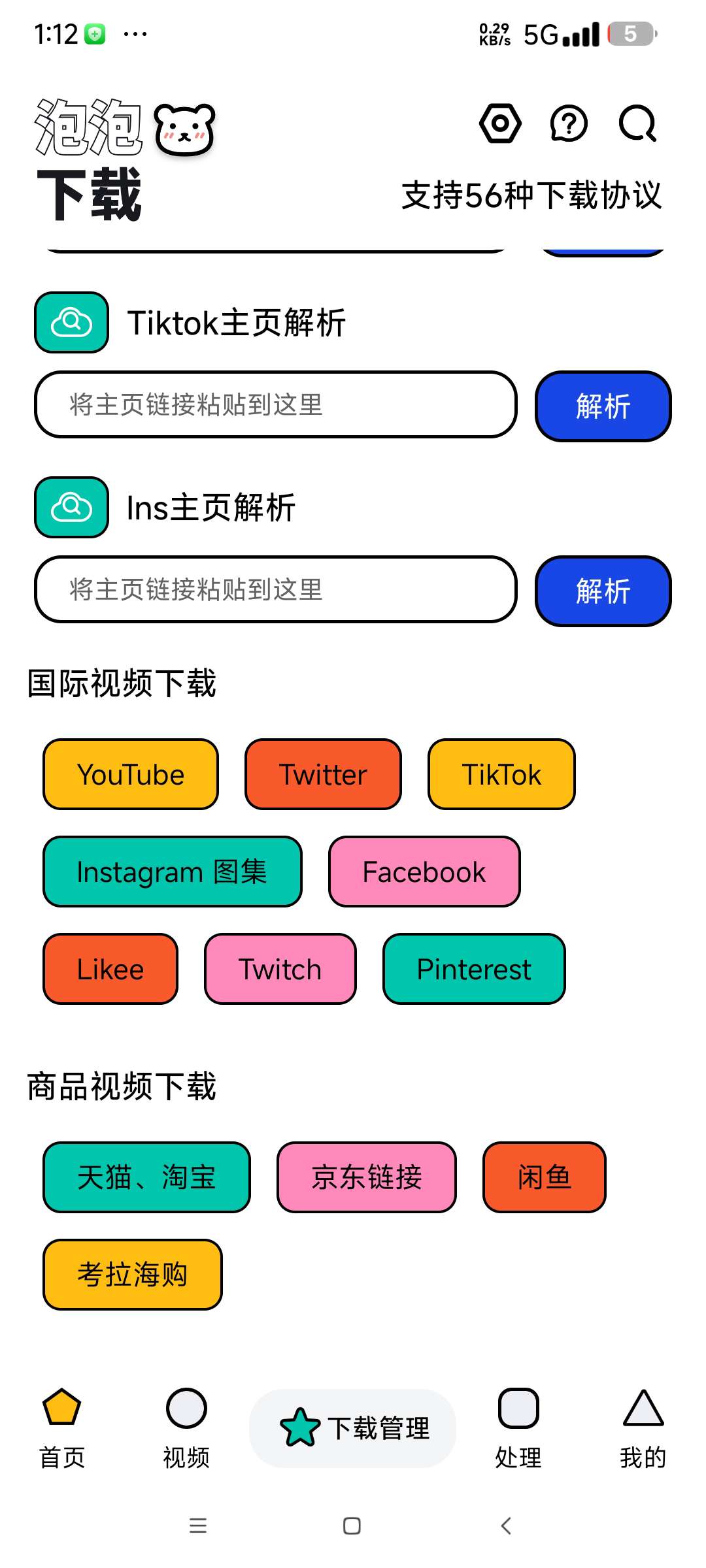Image resolution: width=706 pixels, height=1568 pixels.
Task: Tap 解析 button for Ins主页解析
Action: 603,591
